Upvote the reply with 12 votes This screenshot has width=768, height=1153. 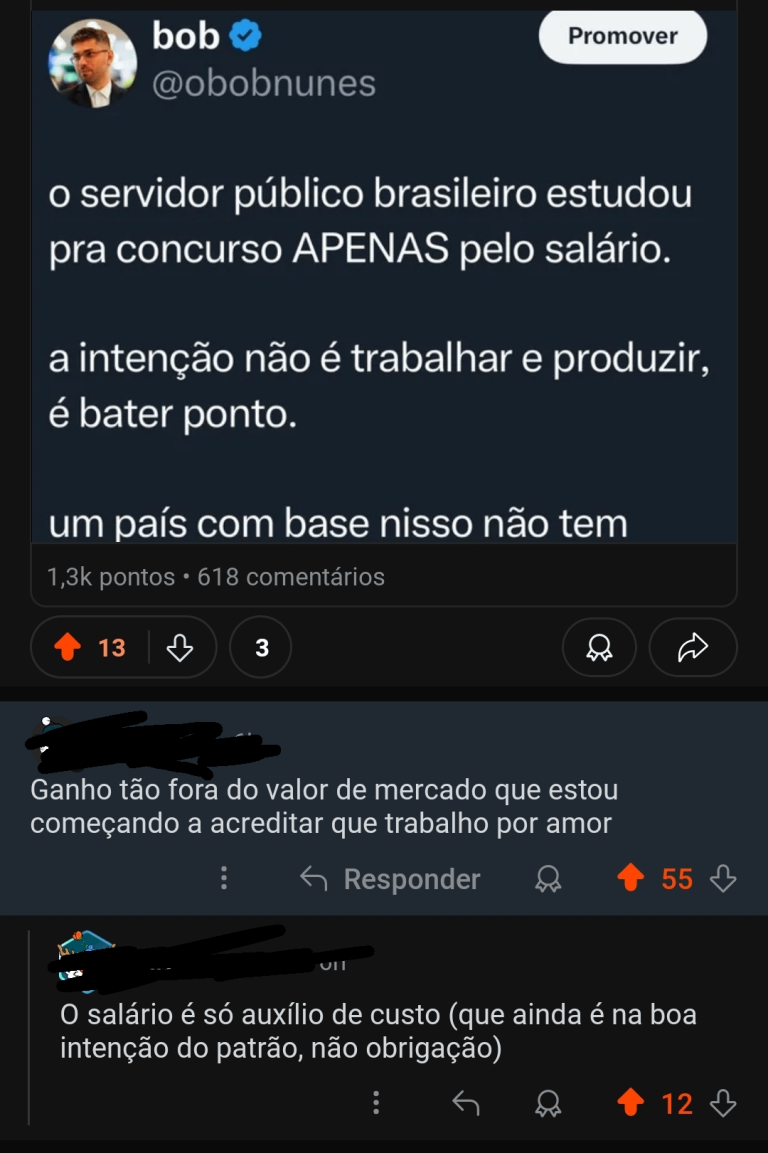tap(630, 1103)
